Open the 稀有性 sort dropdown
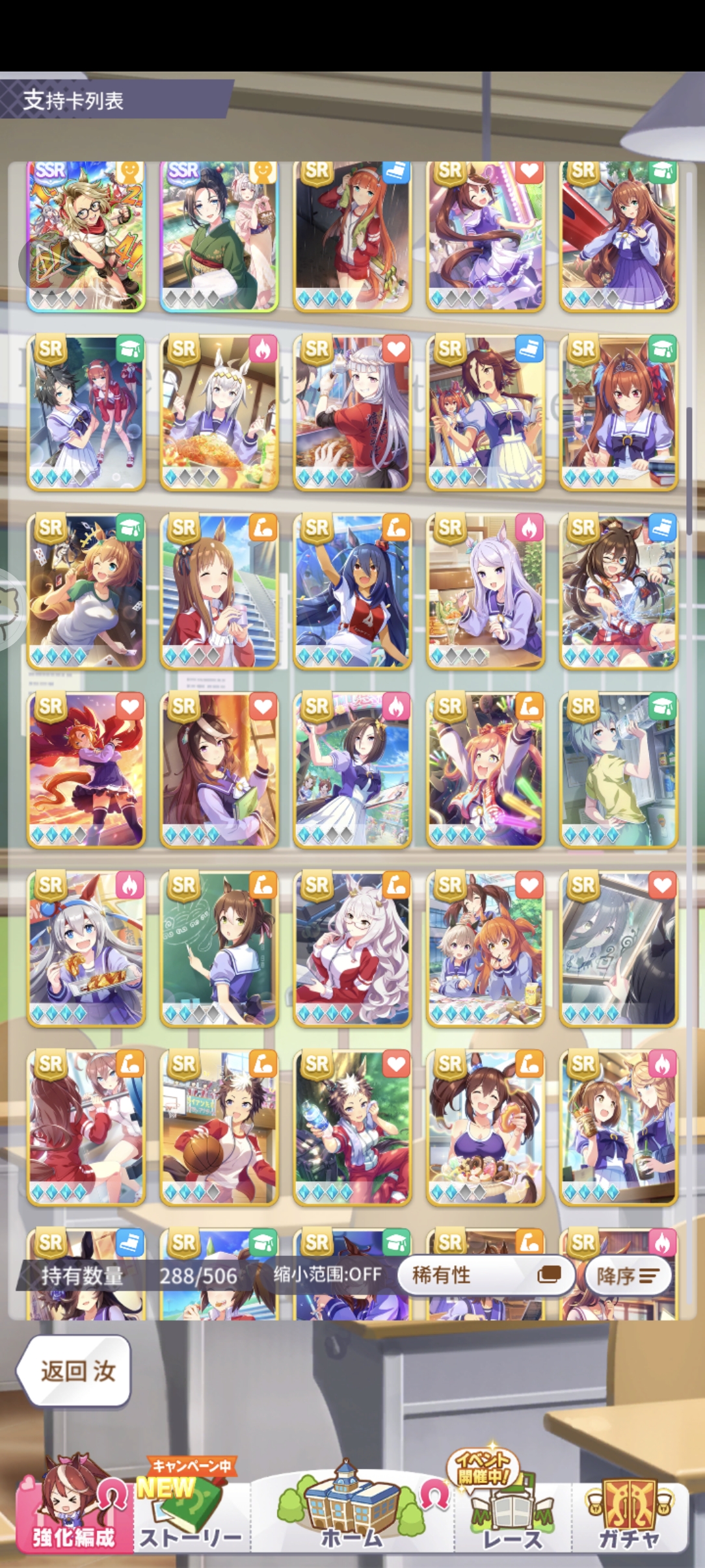 (x=485, y=1275)
